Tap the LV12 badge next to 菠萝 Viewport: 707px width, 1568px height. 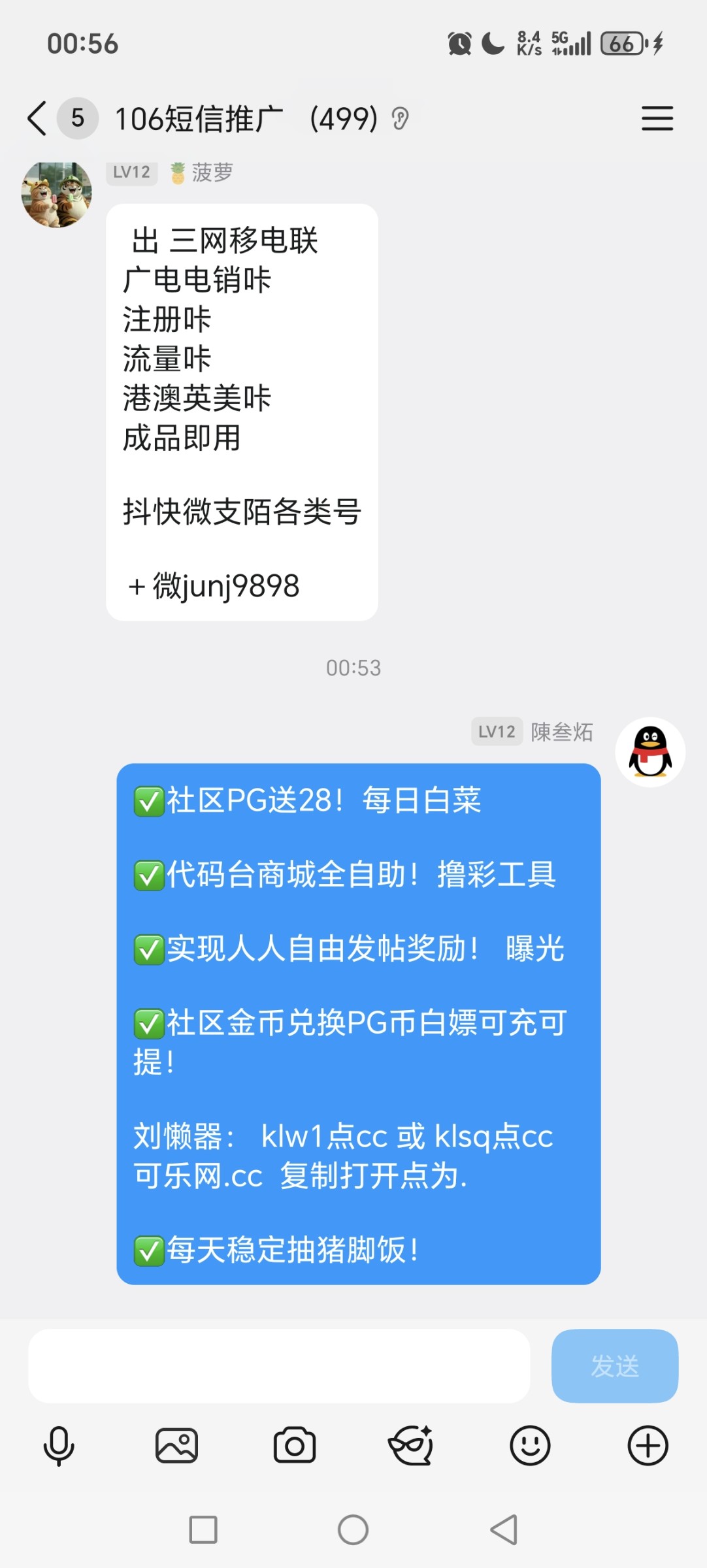tap(131, 172)
